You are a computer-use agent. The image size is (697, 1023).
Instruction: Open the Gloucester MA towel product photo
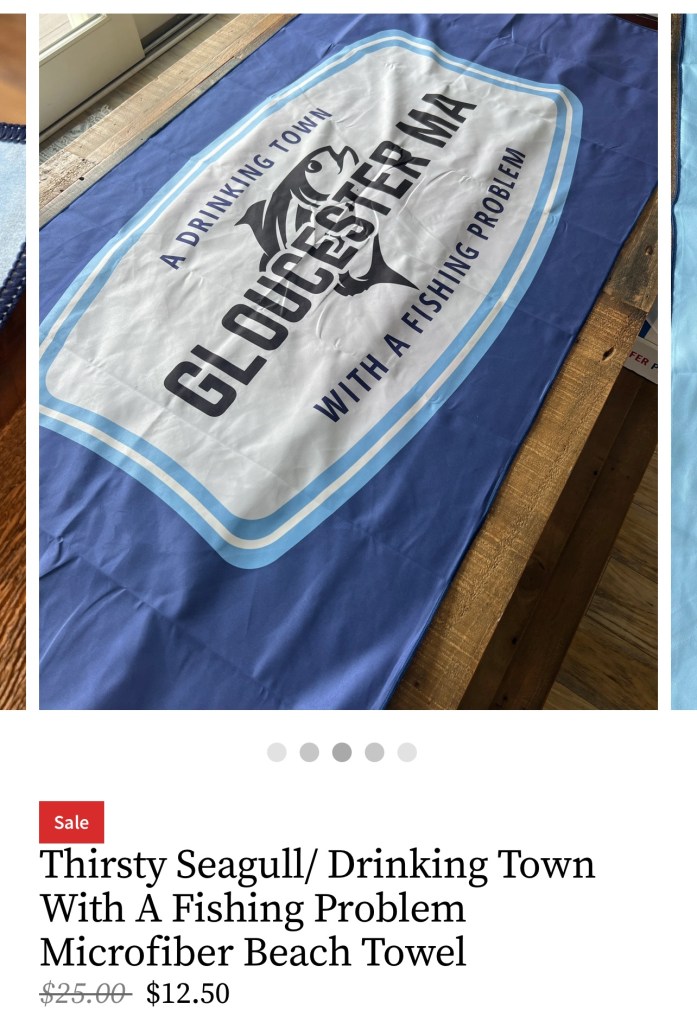tap(348, 360)
